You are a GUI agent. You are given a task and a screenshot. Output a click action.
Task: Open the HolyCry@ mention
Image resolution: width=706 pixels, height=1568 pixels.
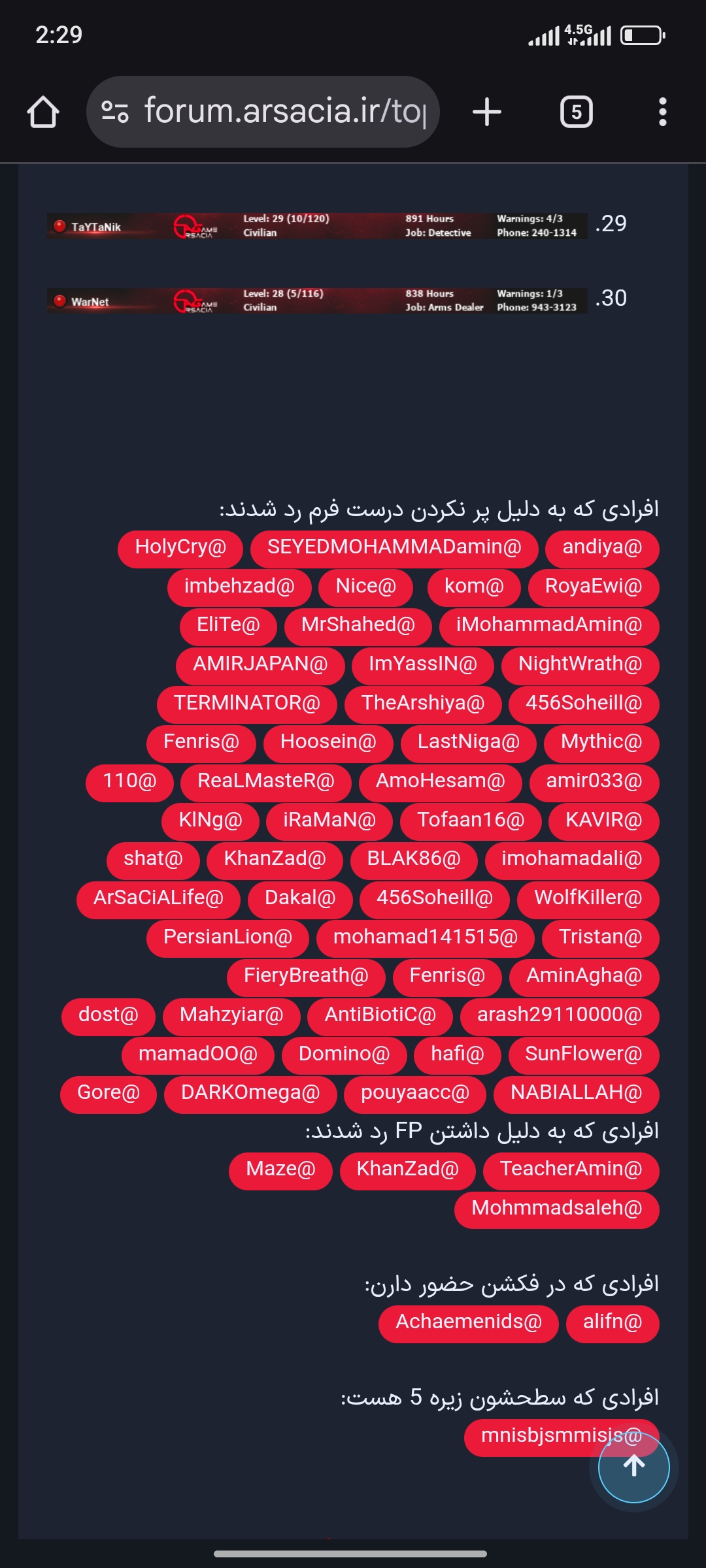[180, 547]
